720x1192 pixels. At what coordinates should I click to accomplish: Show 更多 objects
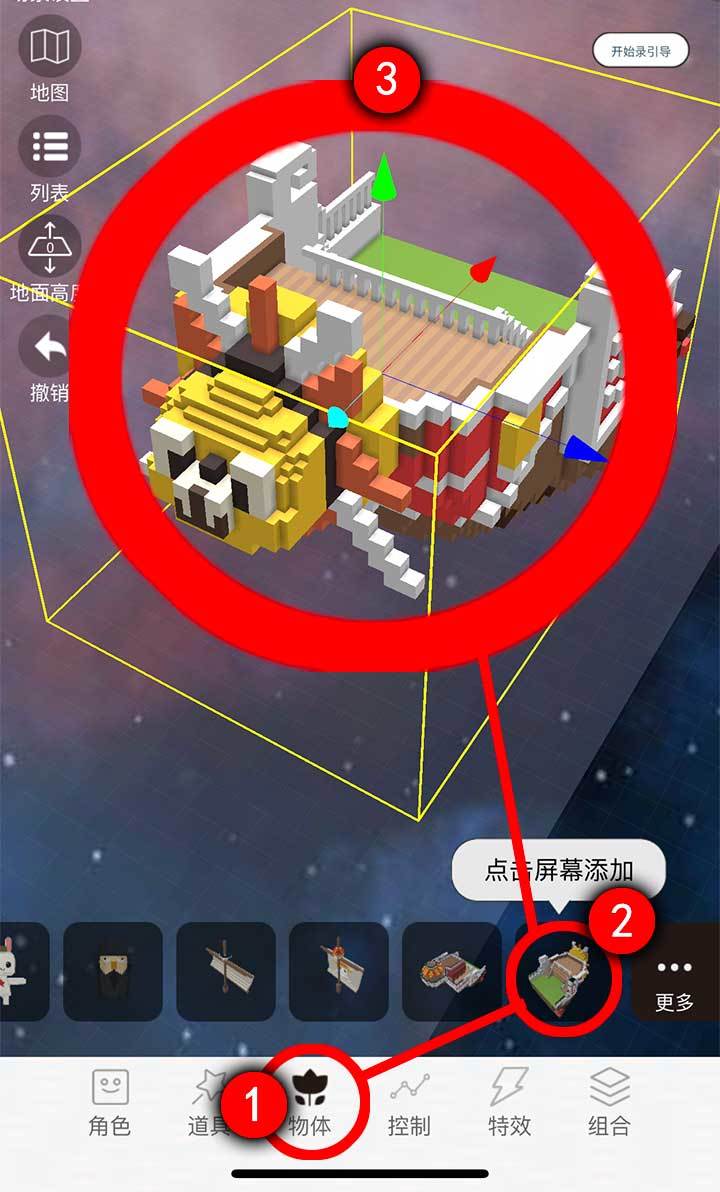(675, 985)
